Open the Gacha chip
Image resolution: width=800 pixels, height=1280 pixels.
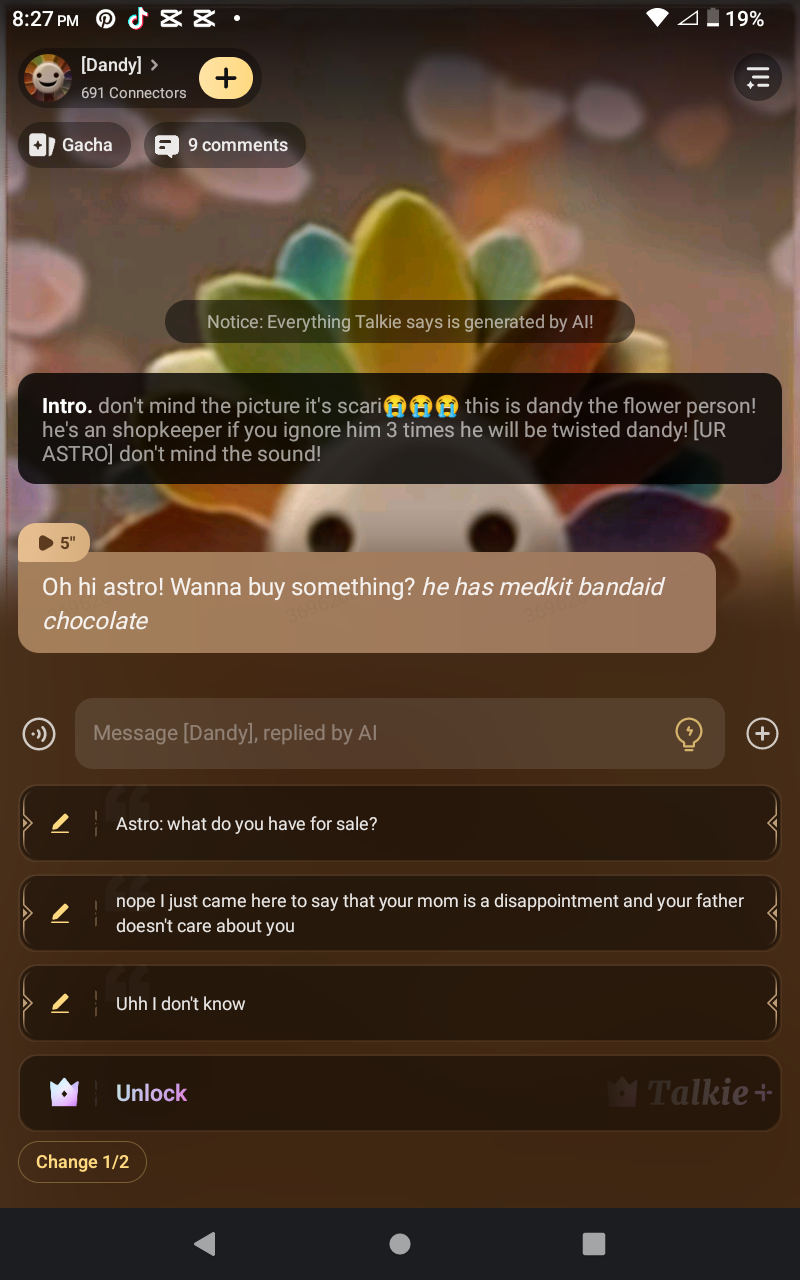click(x=74, y=145)
